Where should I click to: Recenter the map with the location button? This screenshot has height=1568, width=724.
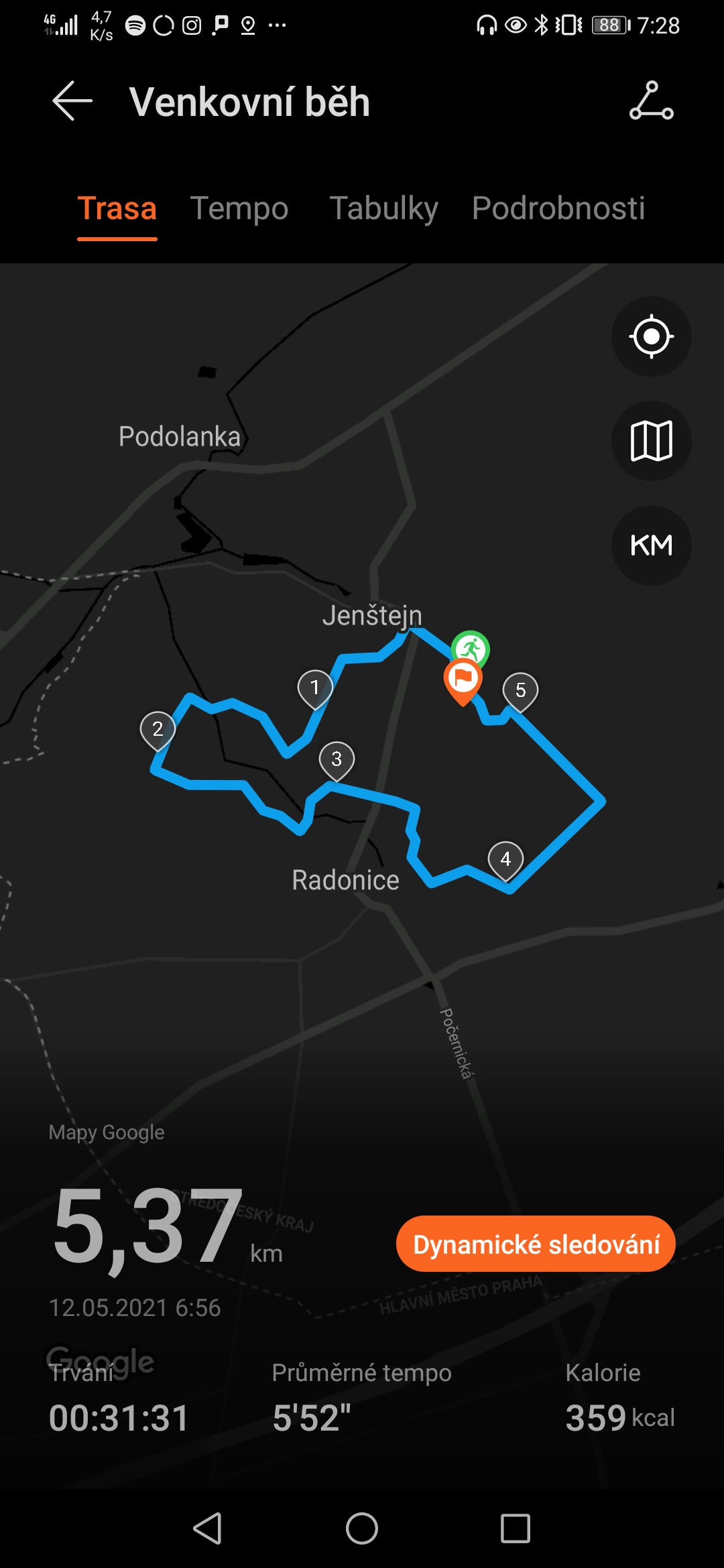point(651,336)
